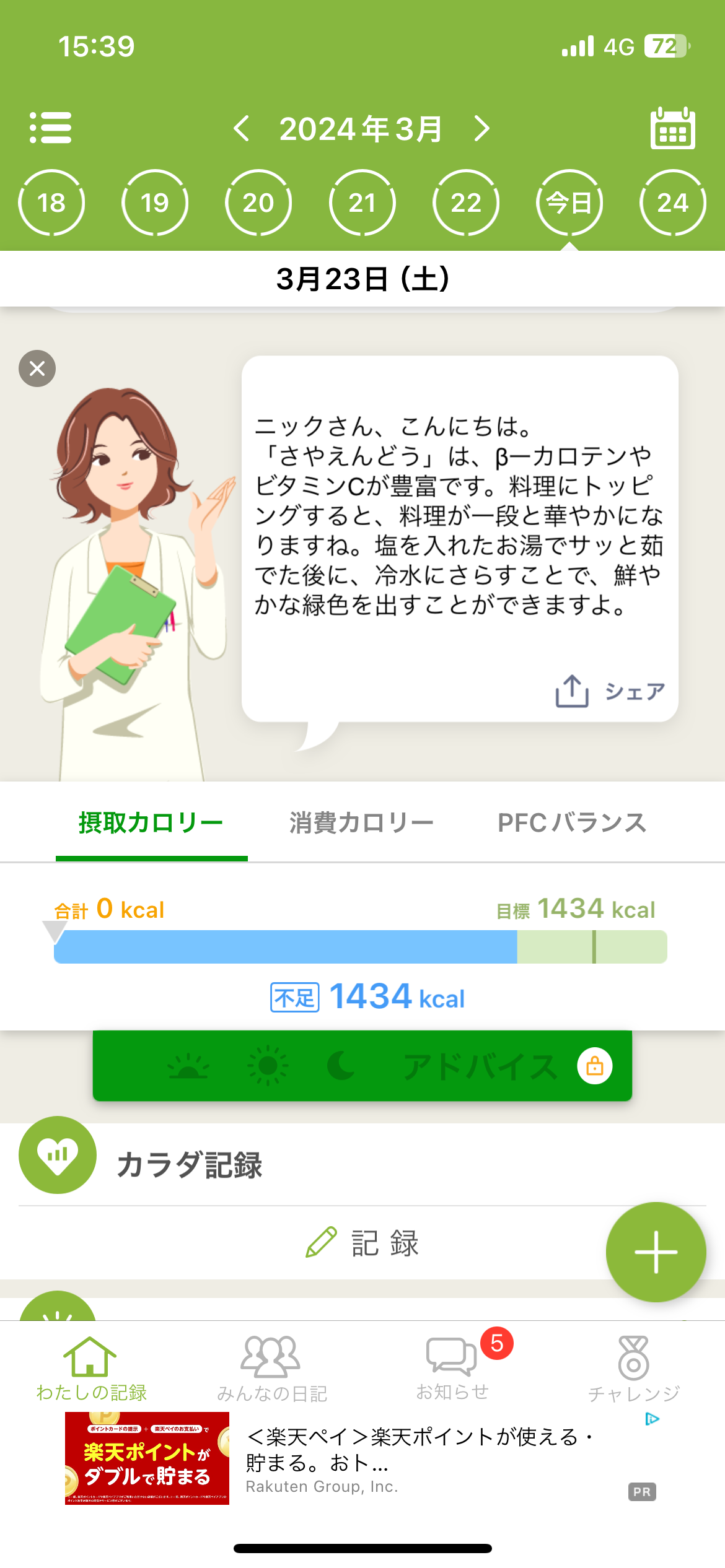
Task: Open the list menu icon
Action: click(x=51, y=128)
